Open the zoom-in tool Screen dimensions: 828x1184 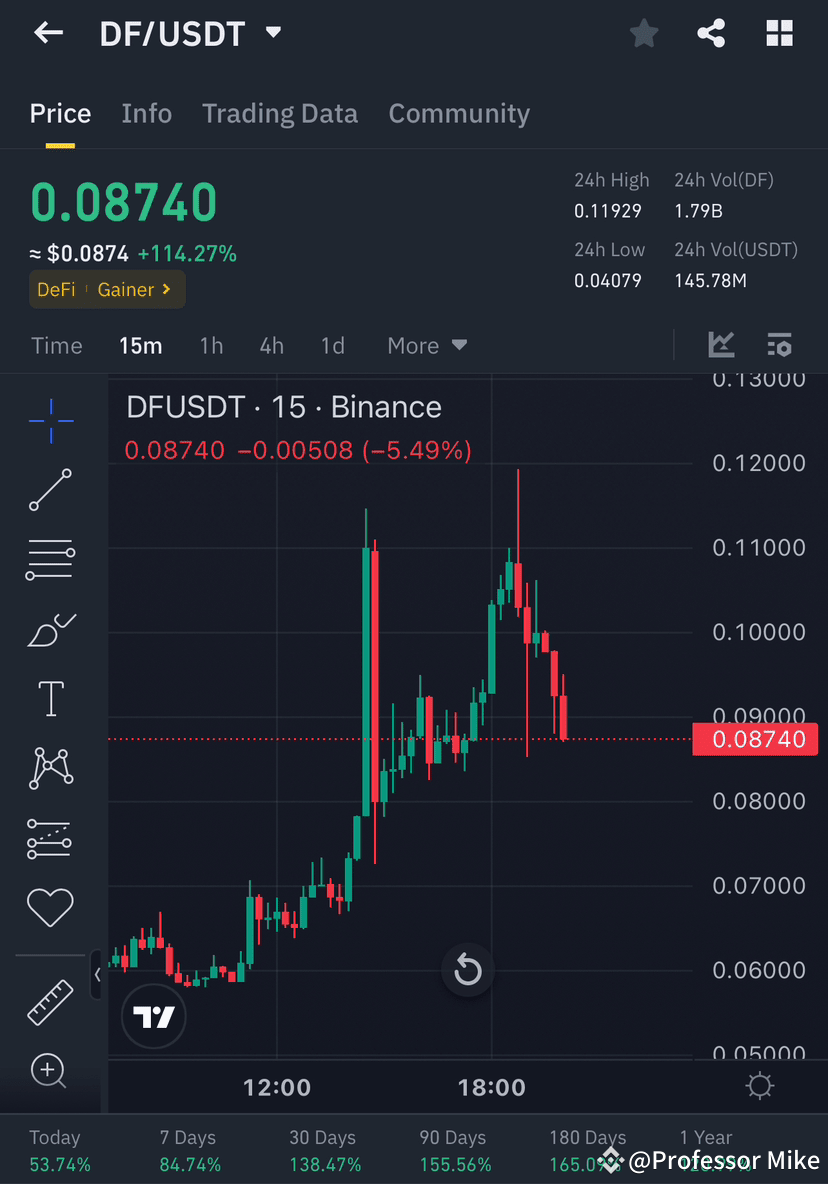pyautogui.click(x=50, y=1071)
